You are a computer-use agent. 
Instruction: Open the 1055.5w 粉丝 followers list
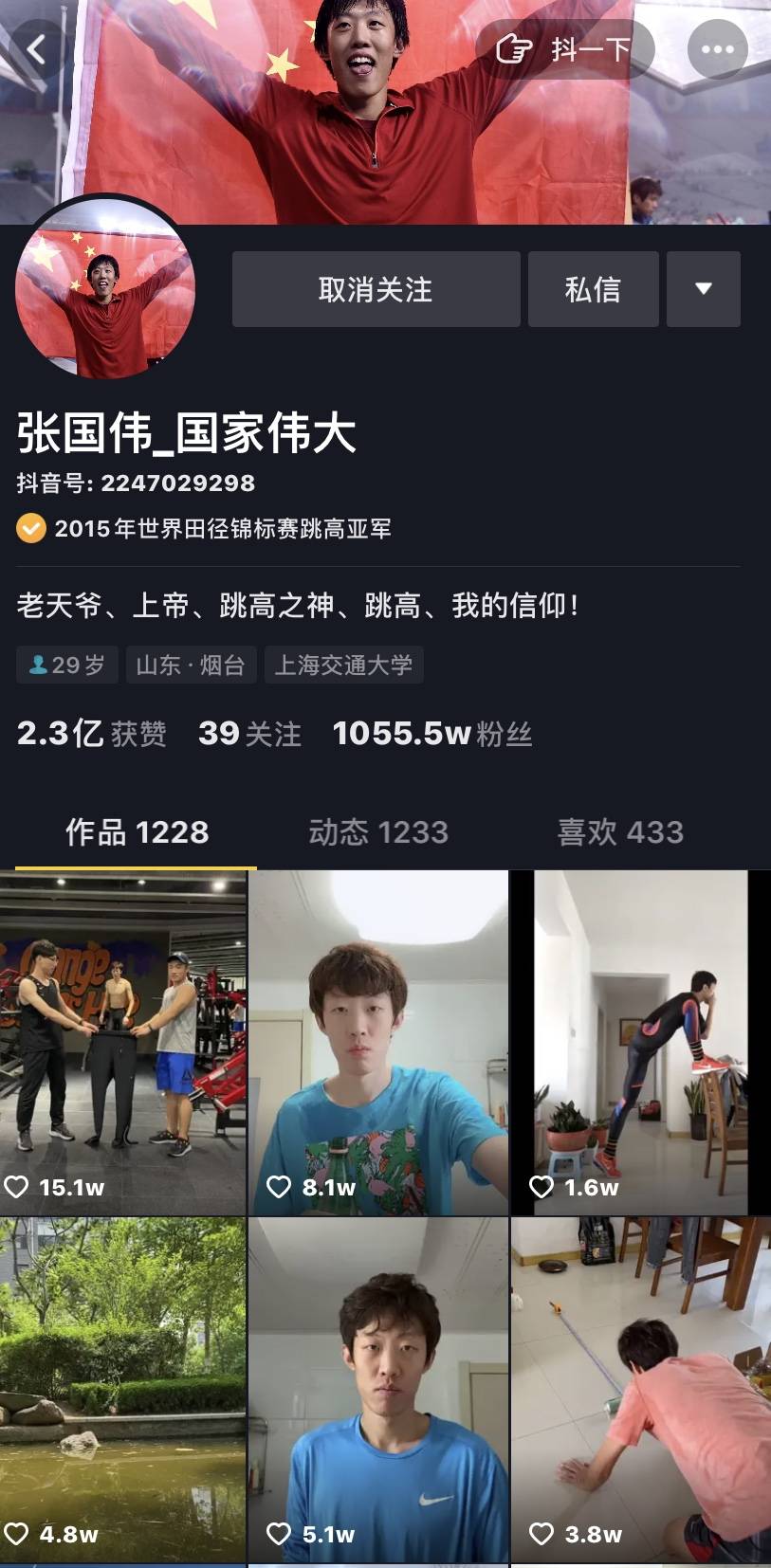coord(431,733)
